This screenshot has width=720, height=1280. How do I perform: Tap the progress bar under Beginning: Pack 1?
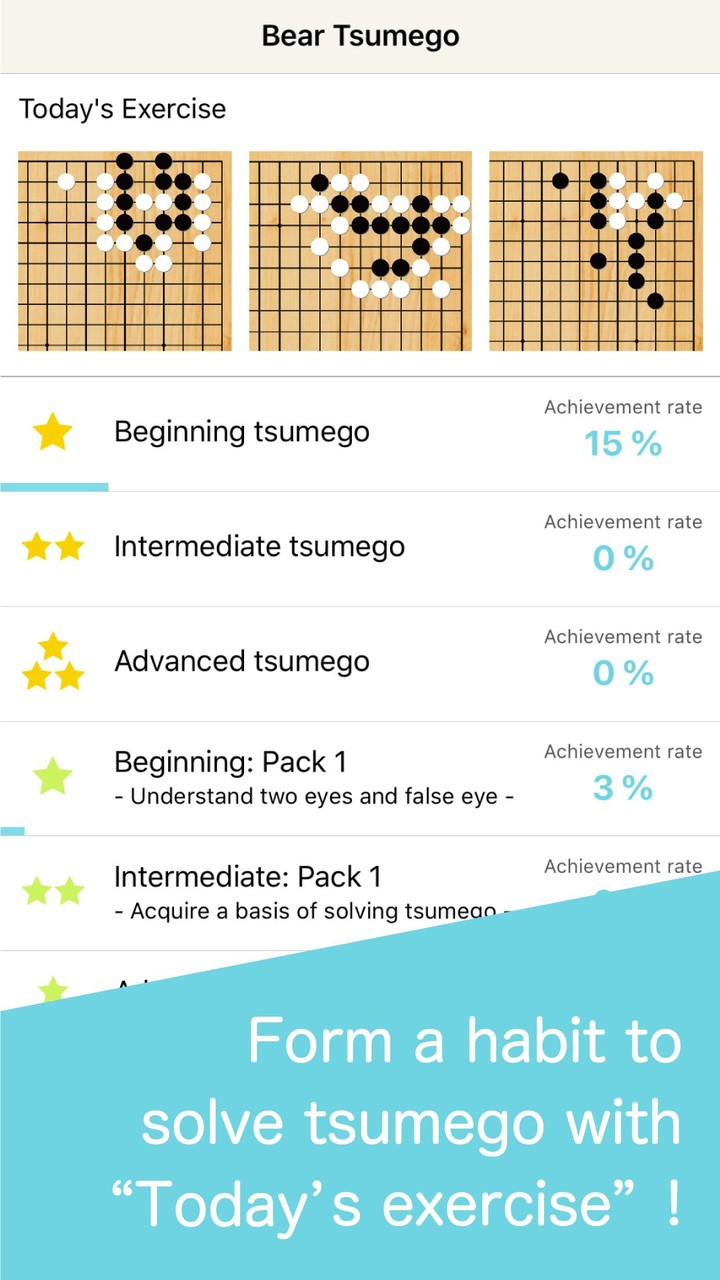coord(14,832)
